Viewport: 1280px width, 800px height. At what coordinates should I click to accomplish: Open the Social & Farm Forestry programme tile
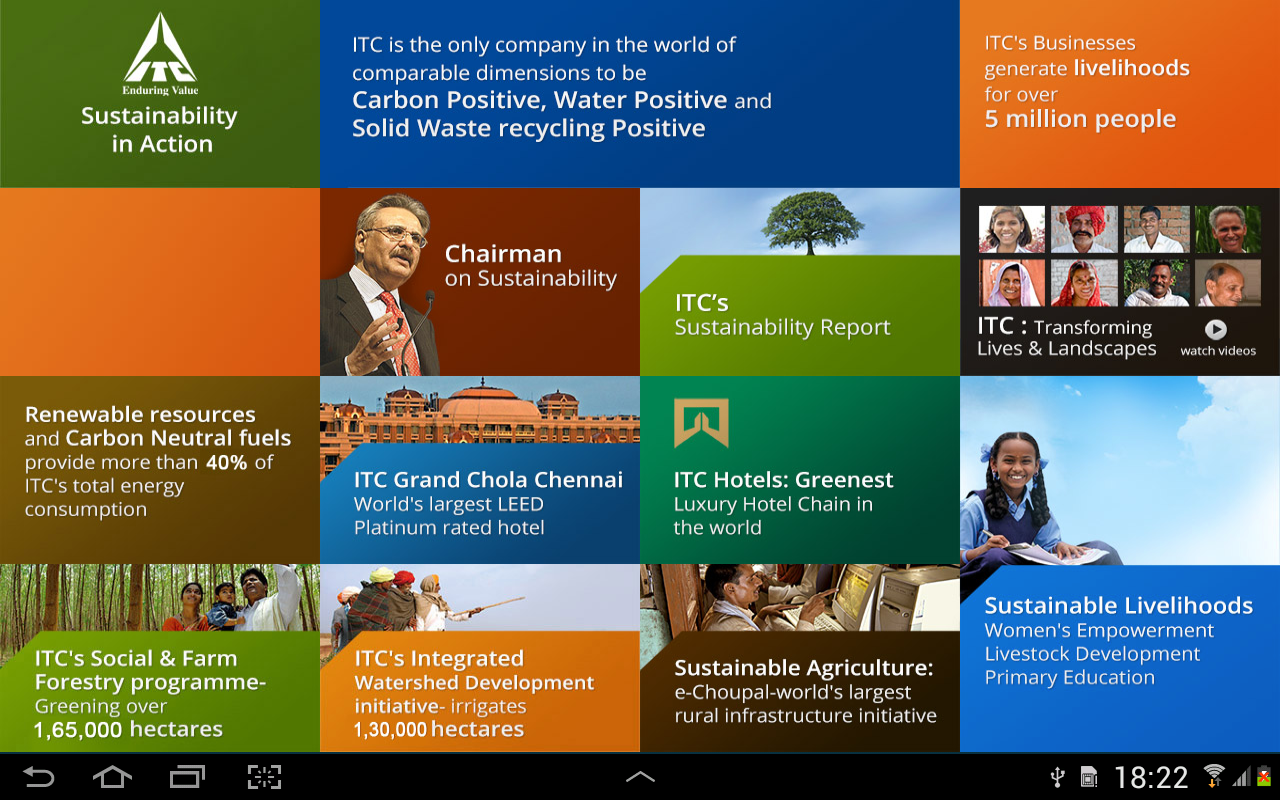(x=160, y=660)
